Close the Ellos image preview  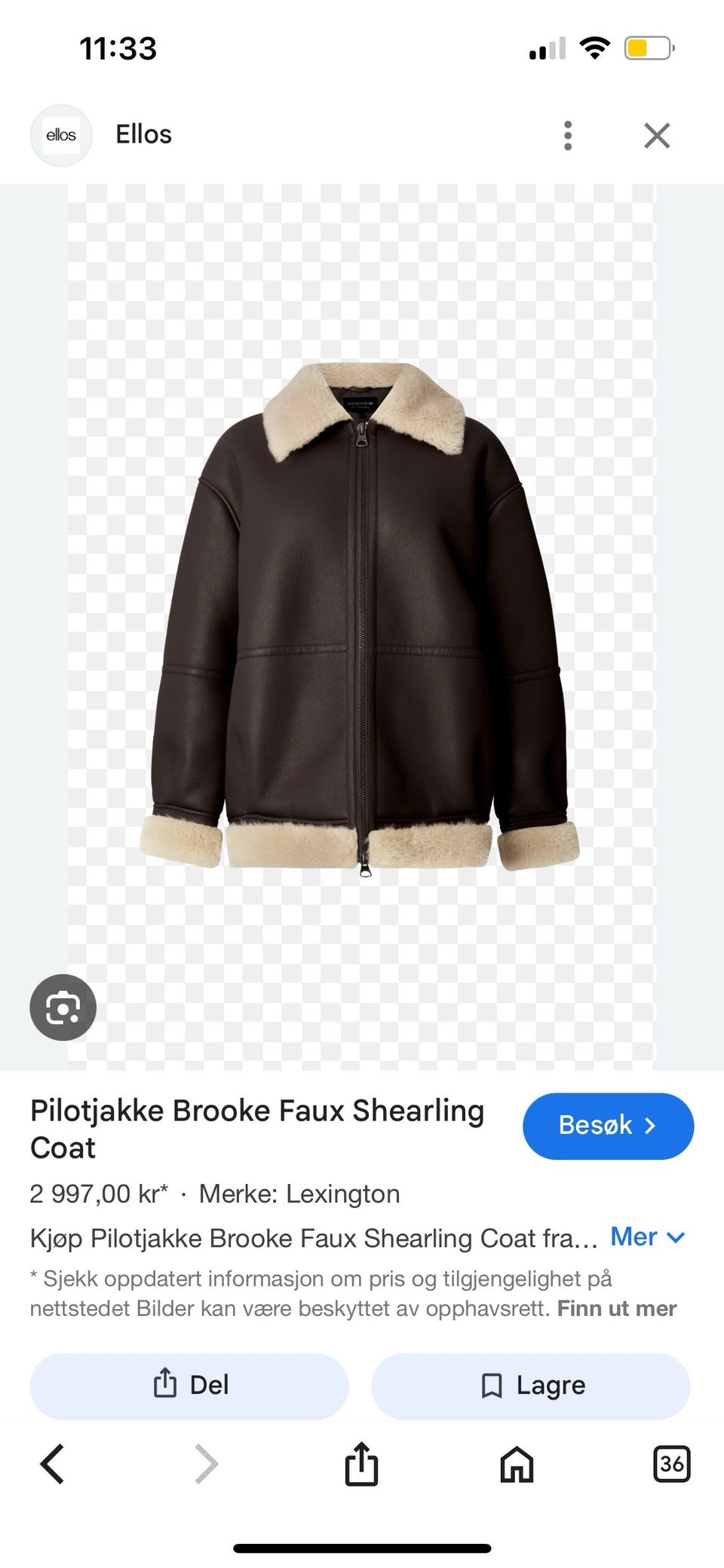(x=657, y=136)
